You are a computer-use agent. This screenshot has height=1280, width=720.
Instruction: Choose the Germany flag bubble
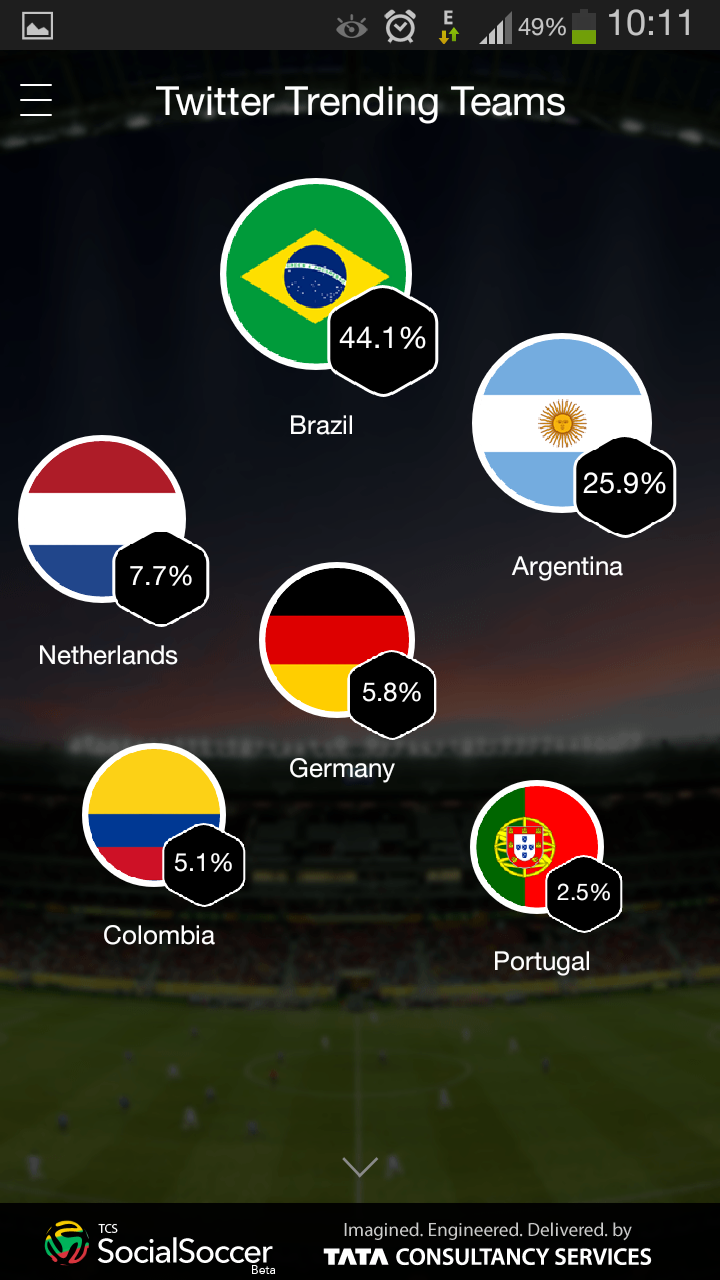click(337, 641)
